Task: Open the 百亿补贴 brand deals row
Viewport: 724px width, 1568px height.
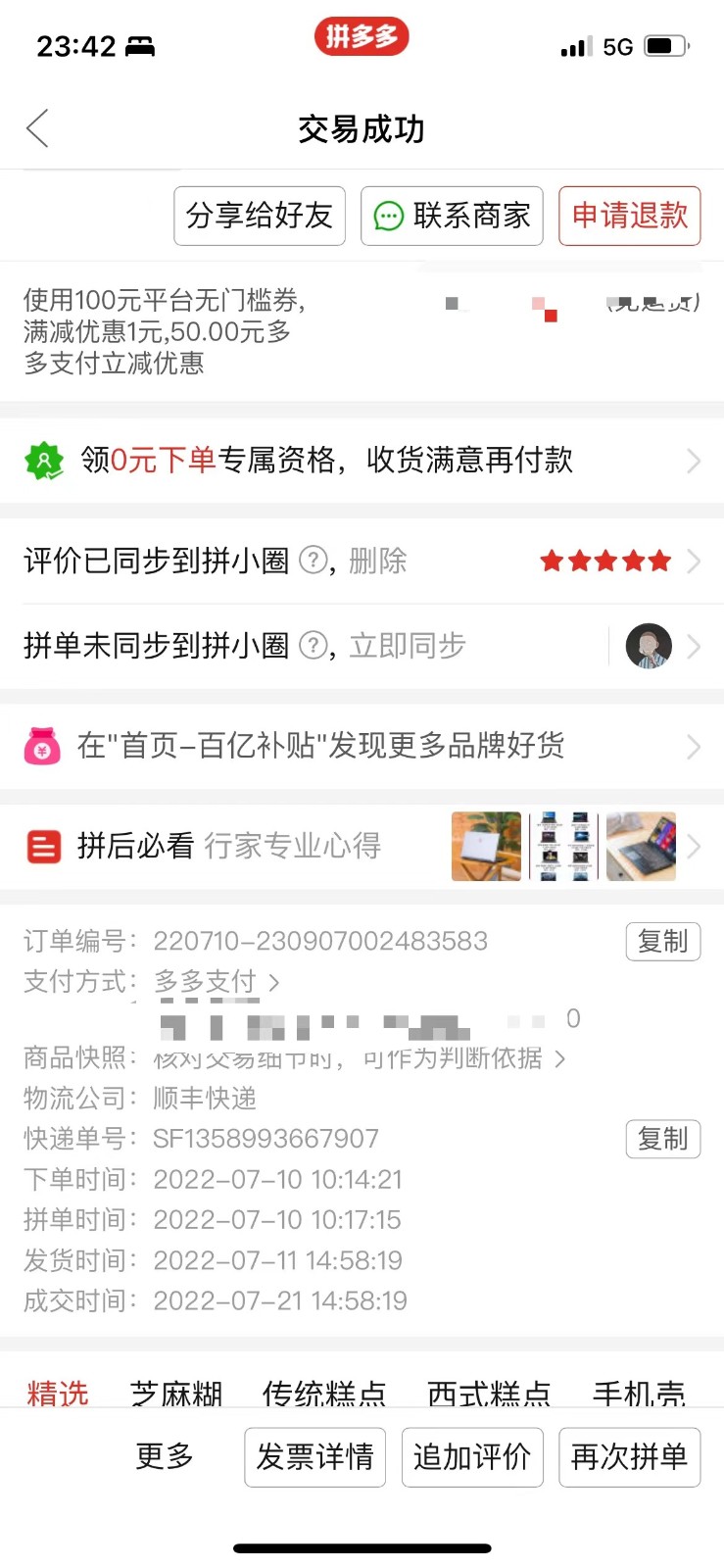Action: pos(362,746)
